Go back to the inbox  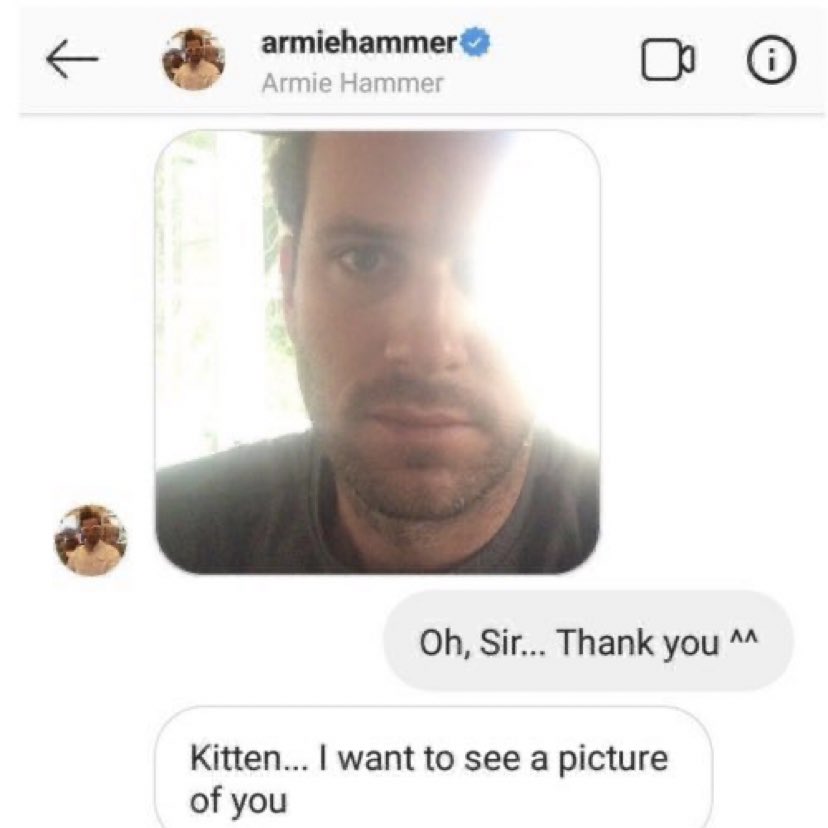point(72,61)
